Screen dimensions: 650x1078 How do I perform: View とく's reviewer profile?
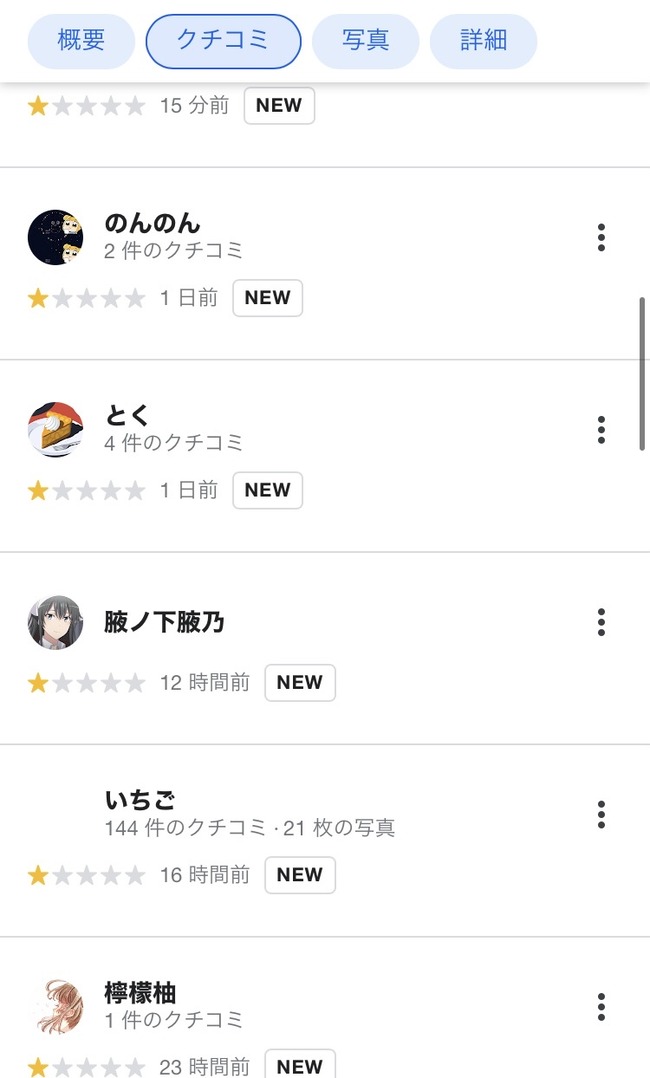click(x=127, y=415)
